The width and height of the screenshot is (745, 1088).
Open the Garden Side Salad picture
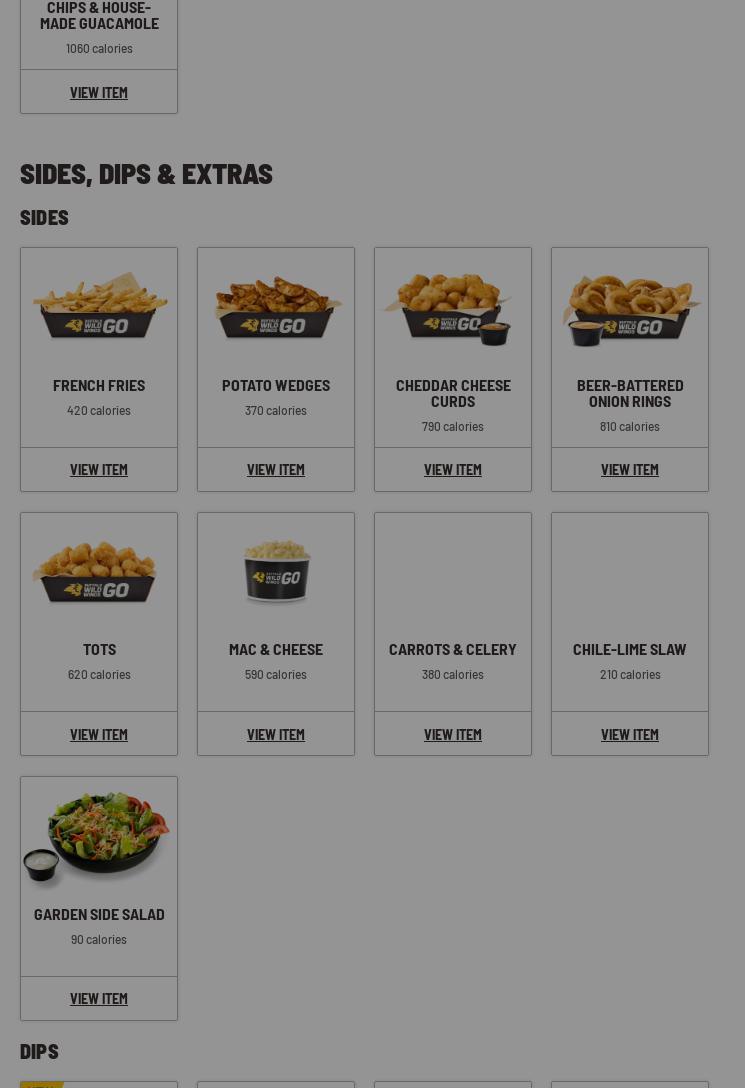[97, 836]
